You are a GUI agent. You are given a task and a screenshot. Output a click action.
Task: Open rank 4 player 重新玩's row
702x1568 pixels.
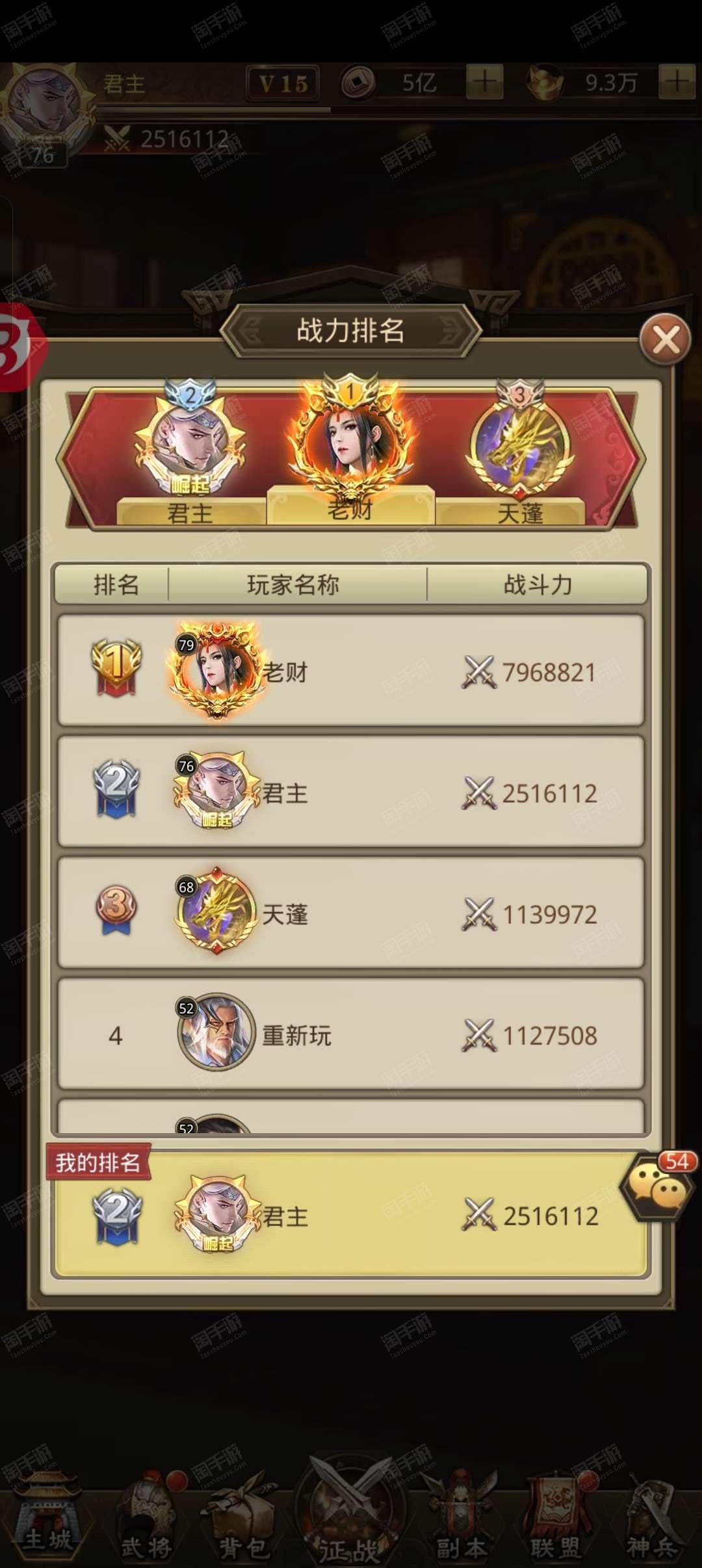coord(351,1034)
